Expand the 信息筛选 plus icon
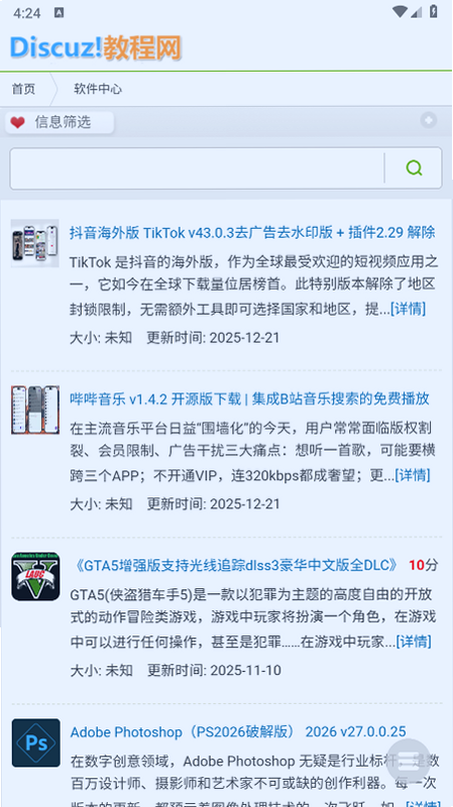The height and width of the screenshot is (807, 453). pyautogui.click(x=428, y=120)
